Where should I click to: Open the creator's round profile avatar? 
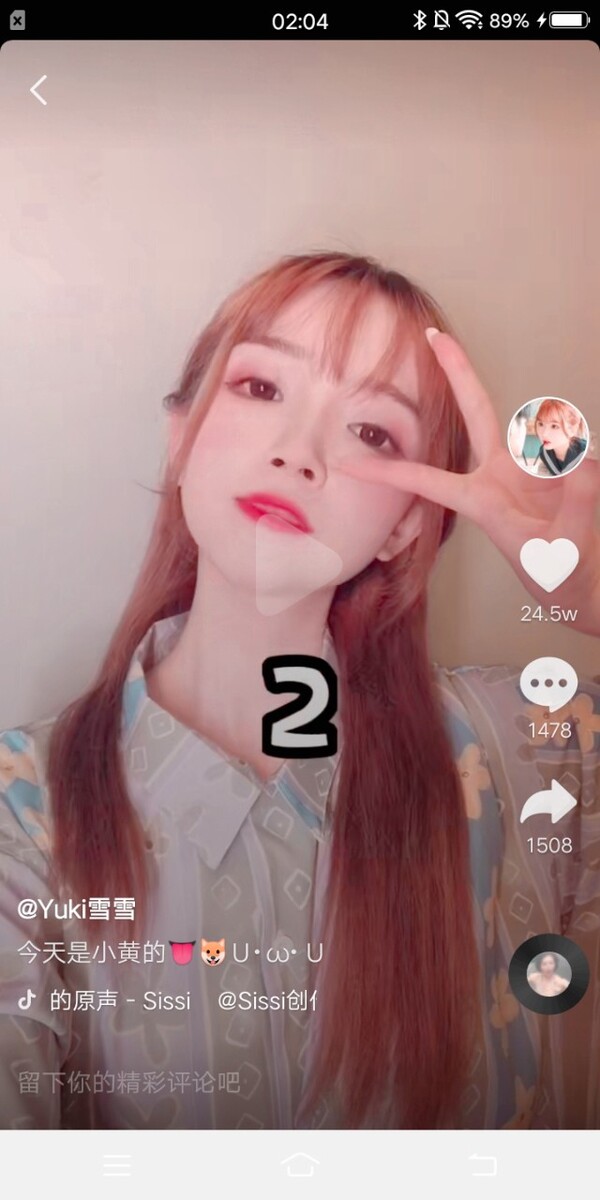point(547,437)
